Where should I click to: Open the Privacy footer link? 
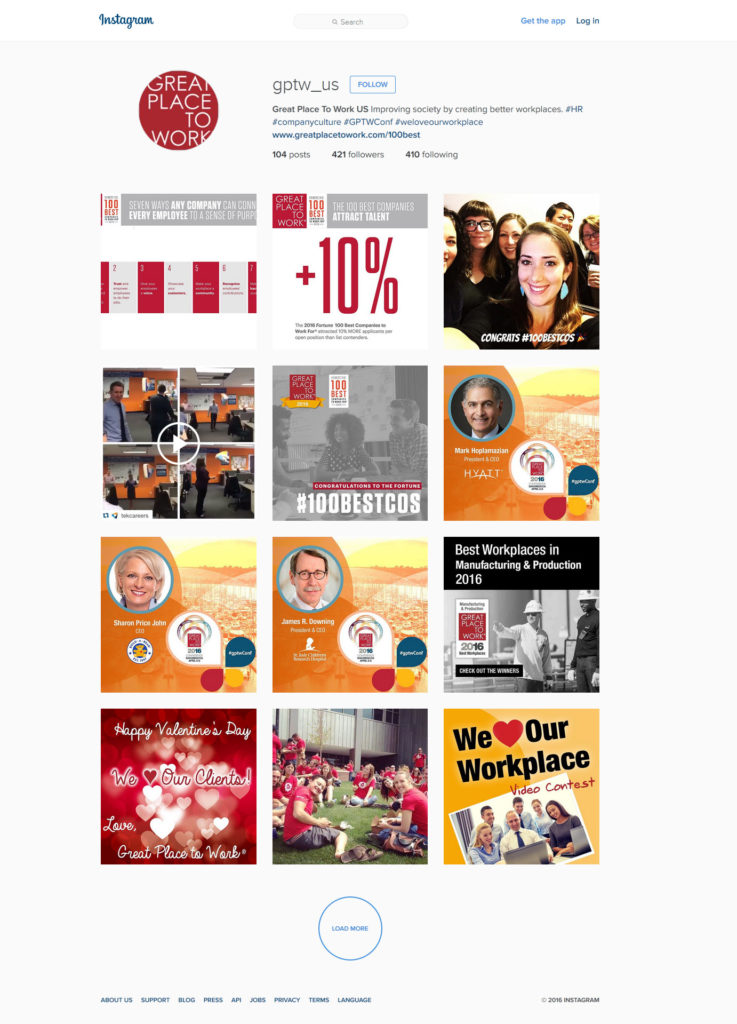(x=287, y=1000)
